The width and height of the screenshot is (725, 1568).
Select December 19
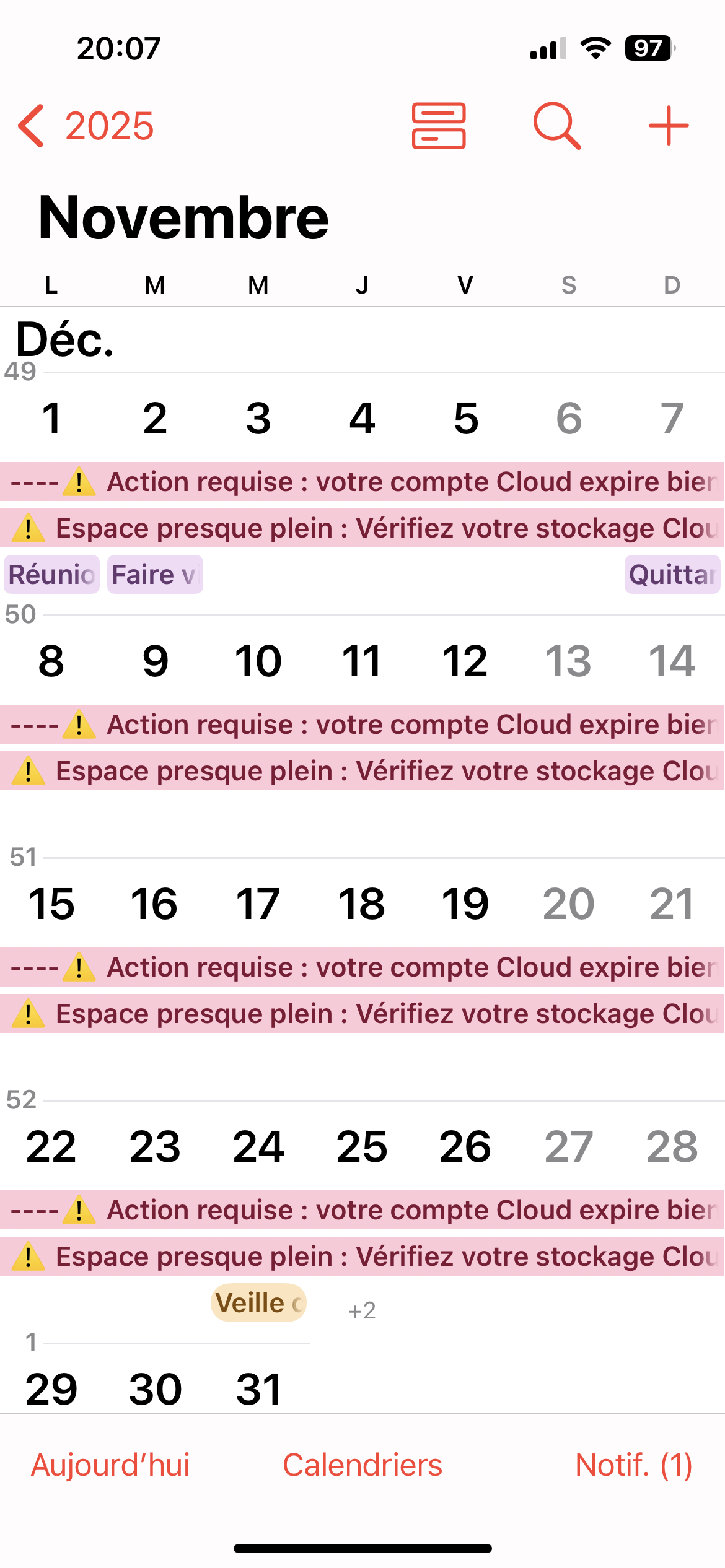click(465, 904)
